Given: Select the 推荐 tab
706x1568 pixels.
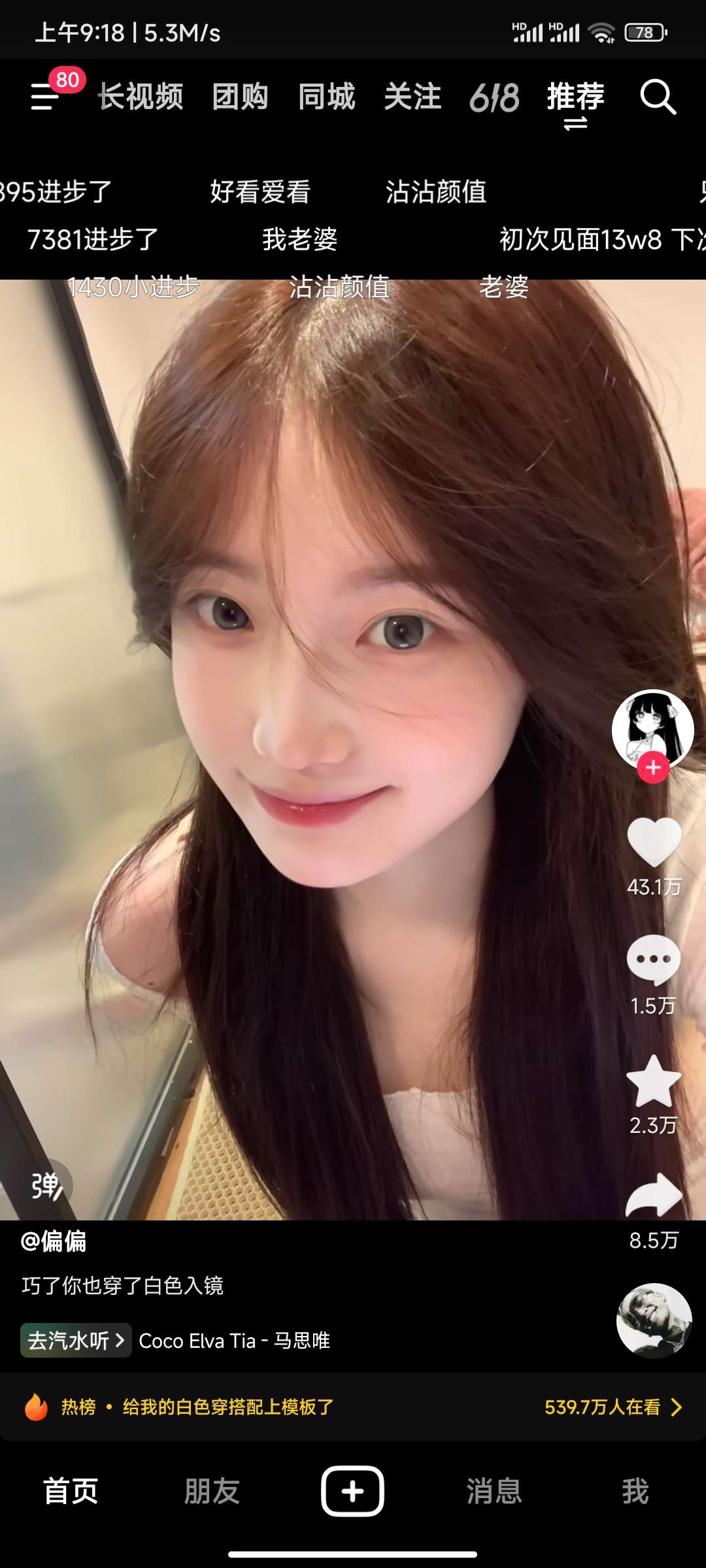Looking at the screenshot, I should point(575,97).
